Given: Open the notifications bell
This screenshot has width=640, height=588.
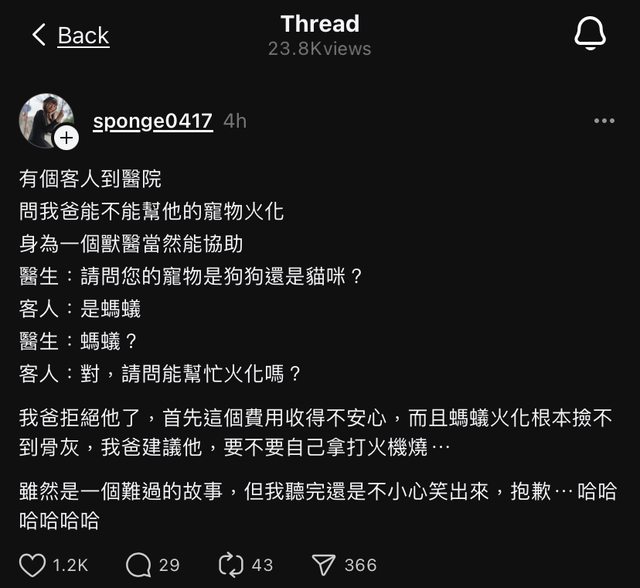Looking at the screenshot, I should (x=589, y=35).
